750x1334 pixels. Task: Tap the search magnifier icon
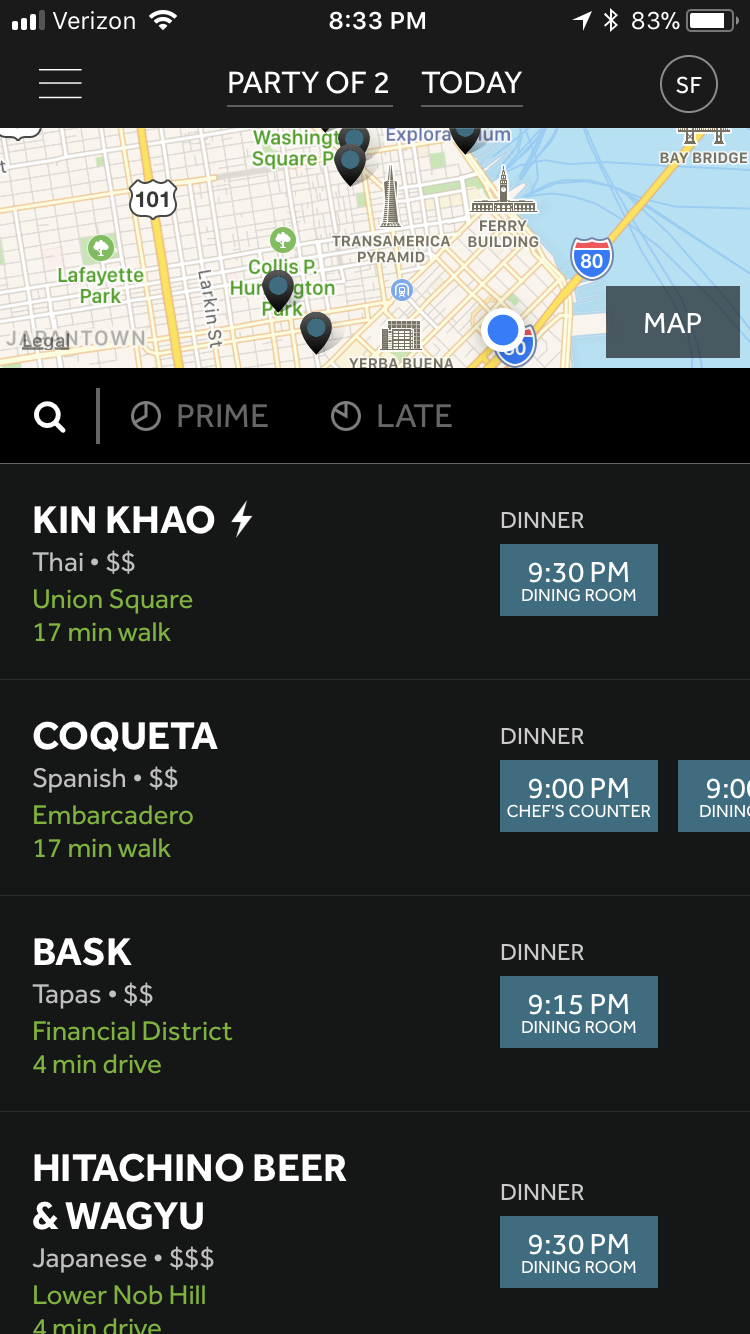pyautogui.click(x=49, y=417)
